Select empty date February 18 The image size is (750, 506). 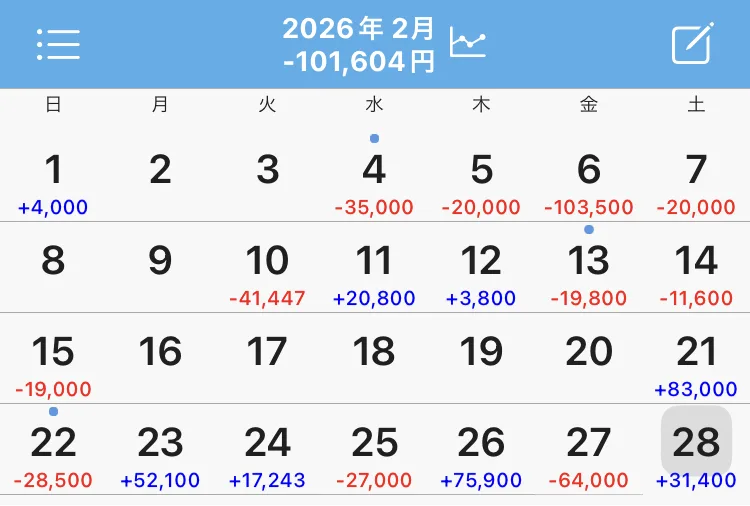[374, 355]
